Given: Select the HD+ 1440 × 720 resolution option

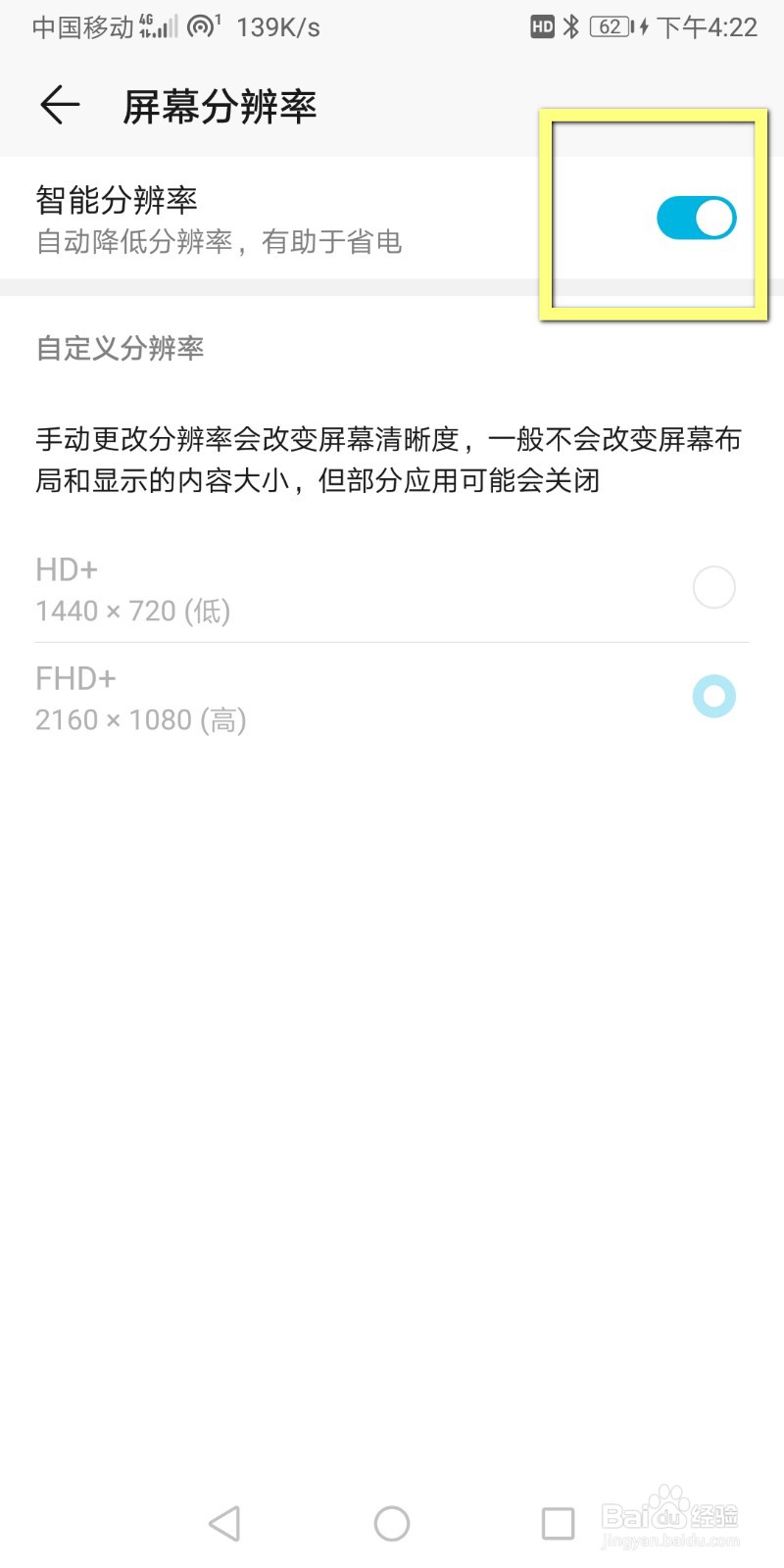Looking at the screenshot, I should pyautogui.click(x=714, y=587).
